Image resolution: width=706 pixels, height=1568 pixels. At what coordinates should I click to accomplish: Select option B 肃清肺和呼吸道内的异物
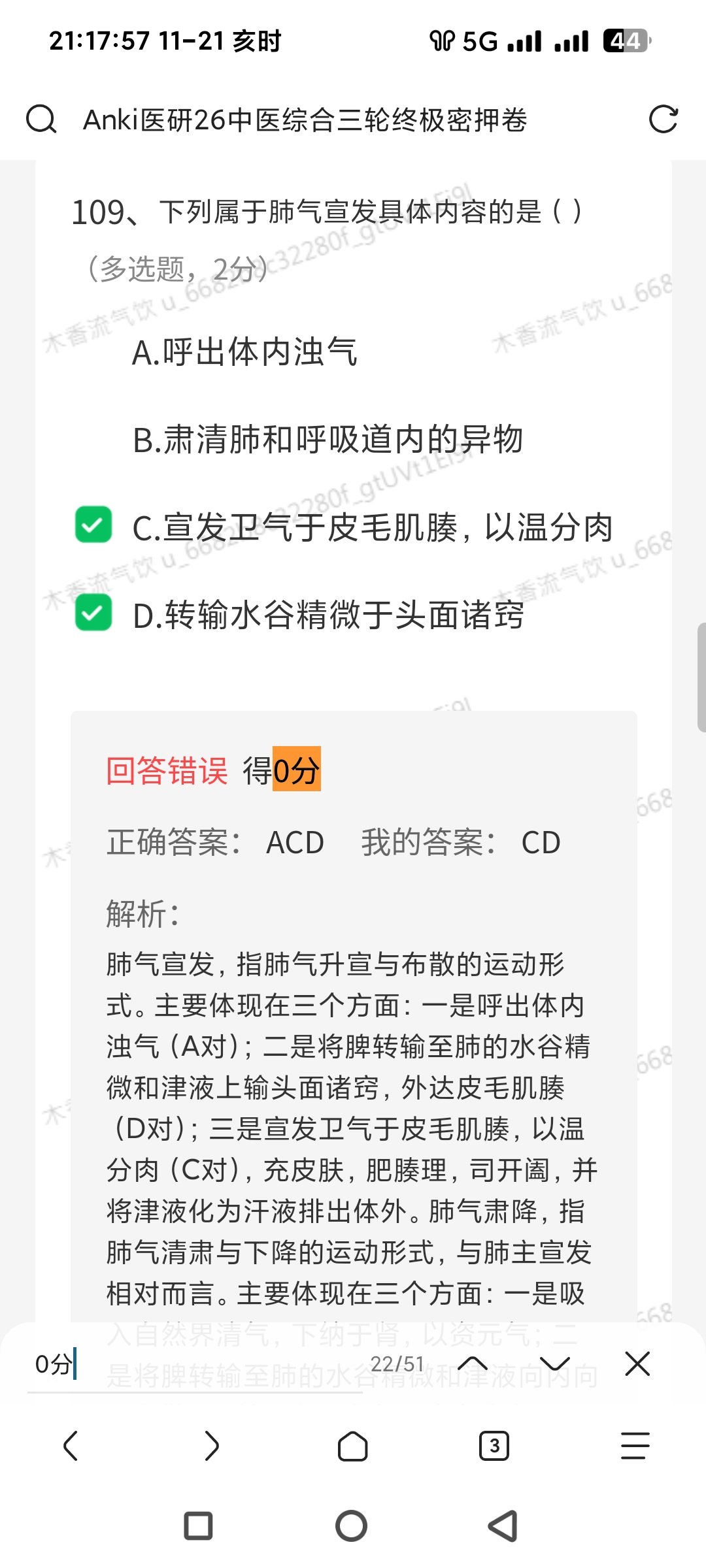pos(327,440)
